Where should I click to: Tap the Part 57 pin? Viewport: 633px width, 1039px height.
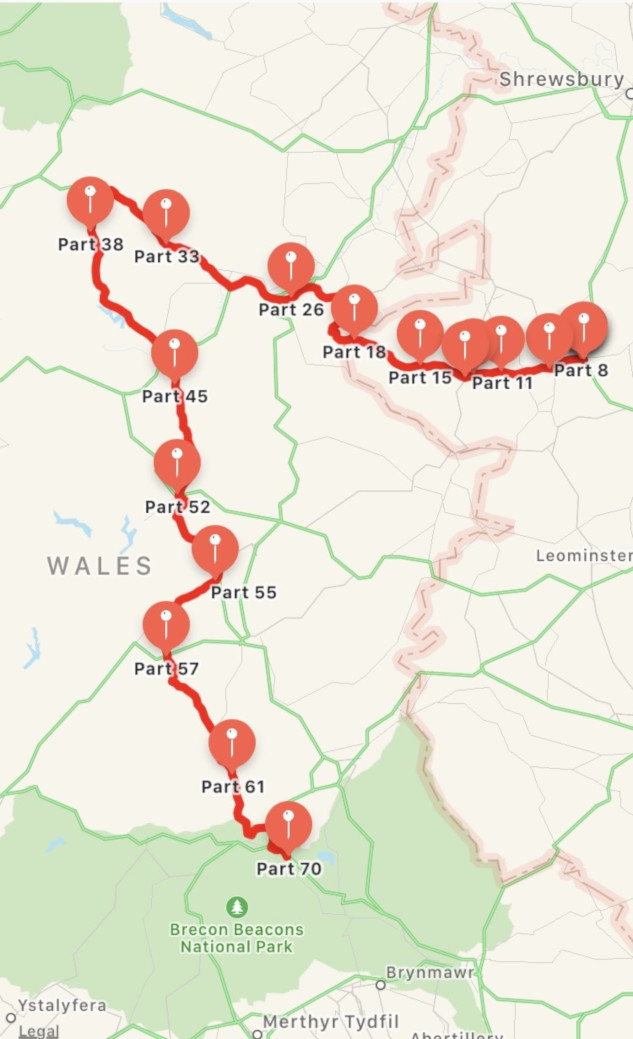(x=166, y=626)
